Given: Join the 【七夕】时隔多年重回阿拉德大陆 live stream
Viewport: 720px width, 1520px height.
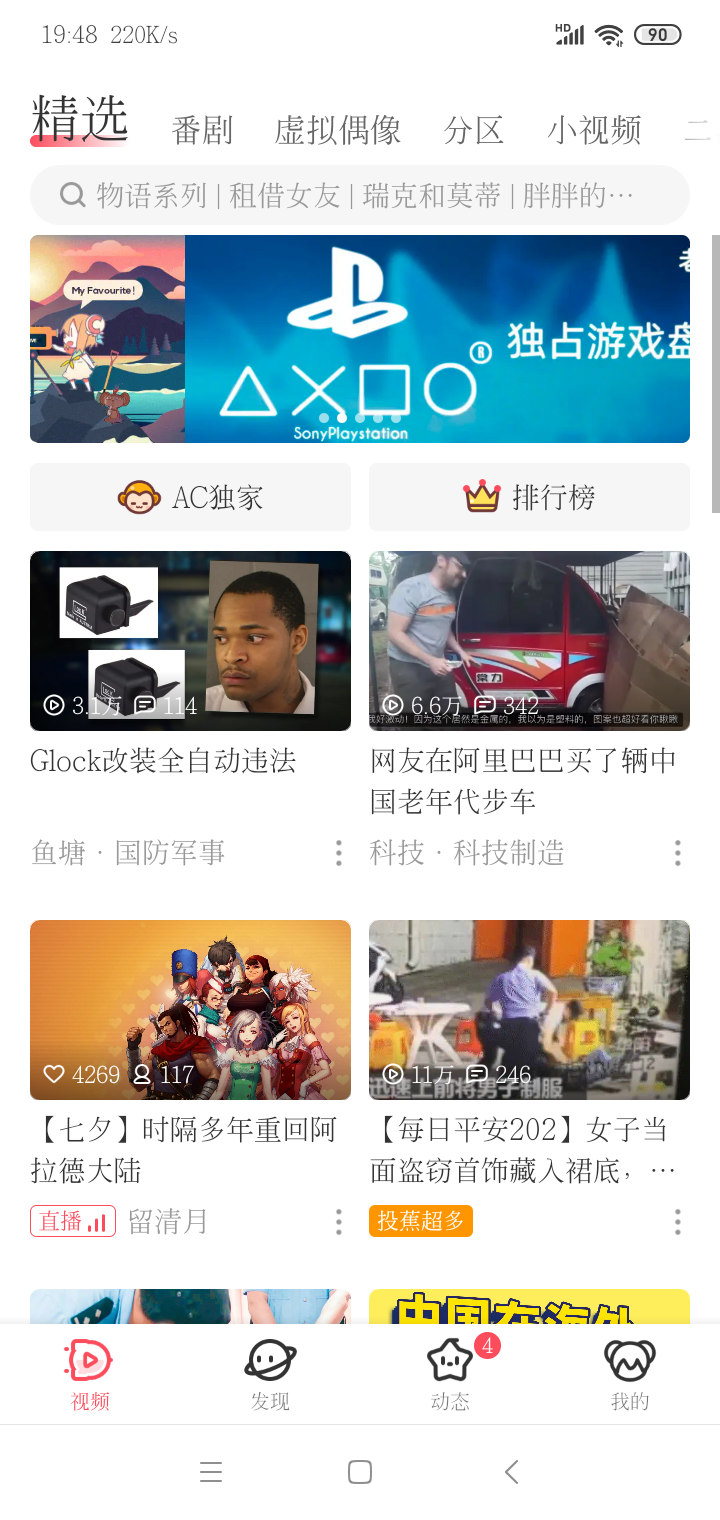Looking at the screenshot, I should 190,1010.
